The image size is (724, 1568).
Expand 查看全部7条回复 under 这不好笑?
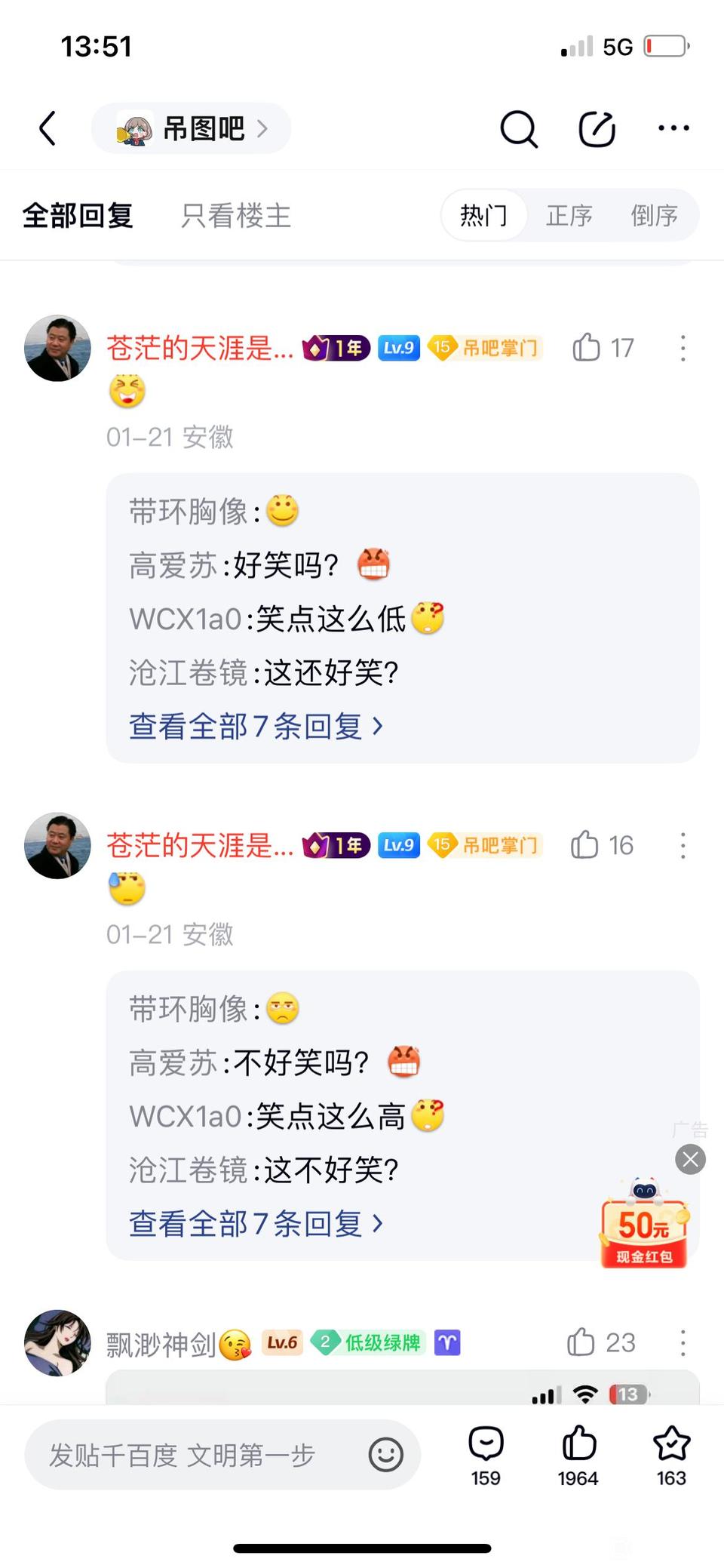pyautogui.click(x=256, y=1223)
